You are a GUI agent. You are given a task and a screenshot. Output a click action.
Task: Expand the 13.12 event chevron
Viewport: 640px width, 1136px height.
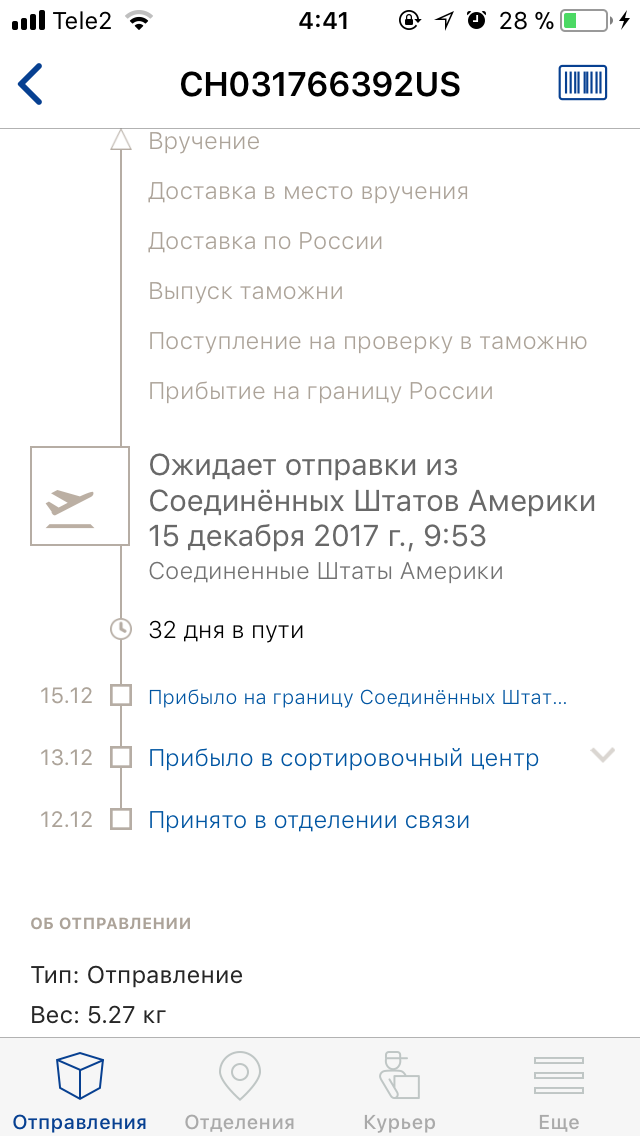pyautogui.click(x=602, y=755)
